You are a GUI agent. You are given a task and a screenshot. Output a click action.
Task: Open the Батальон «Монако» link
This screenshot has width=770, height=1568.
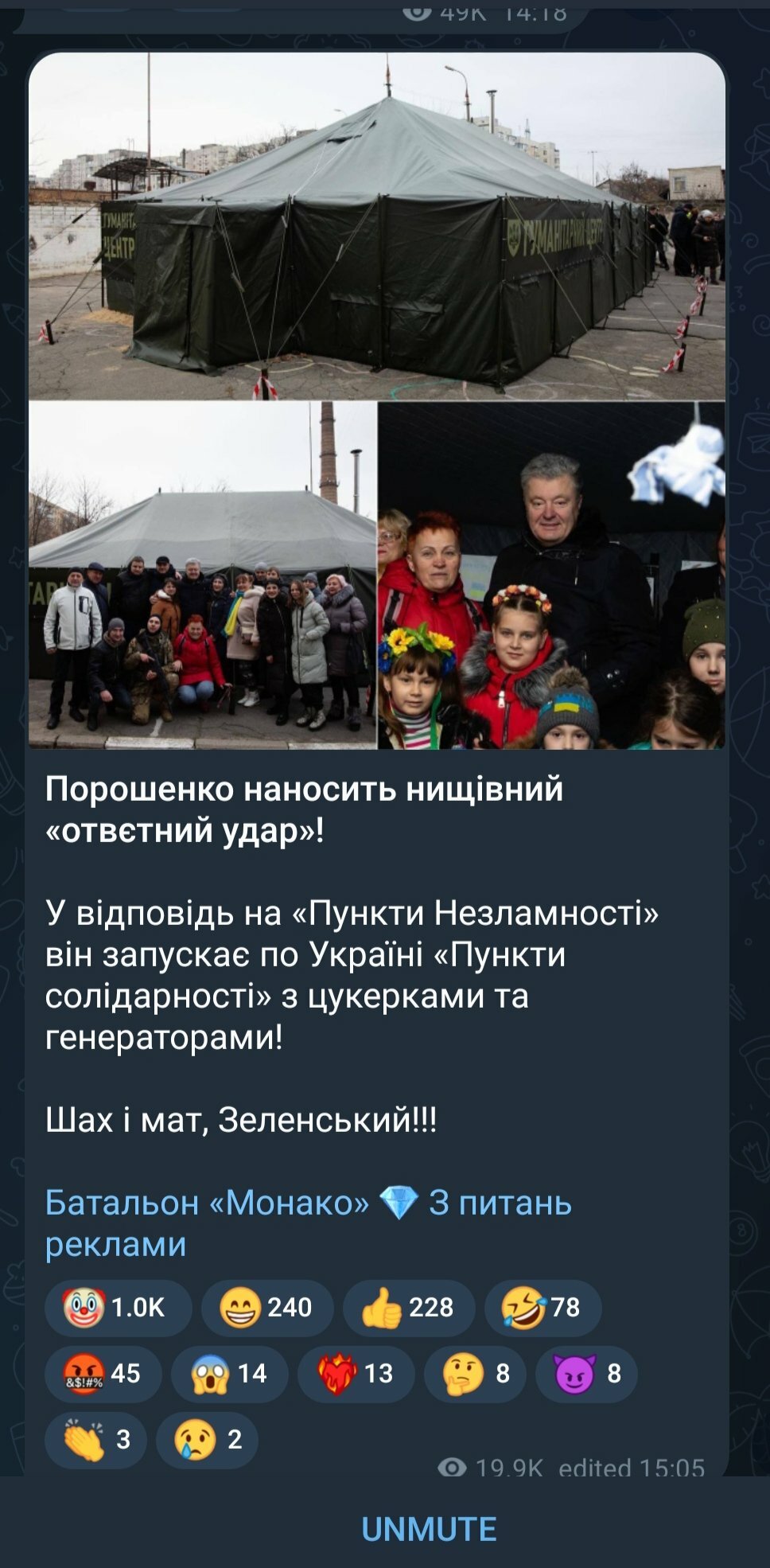click(x=207, y=1202)
